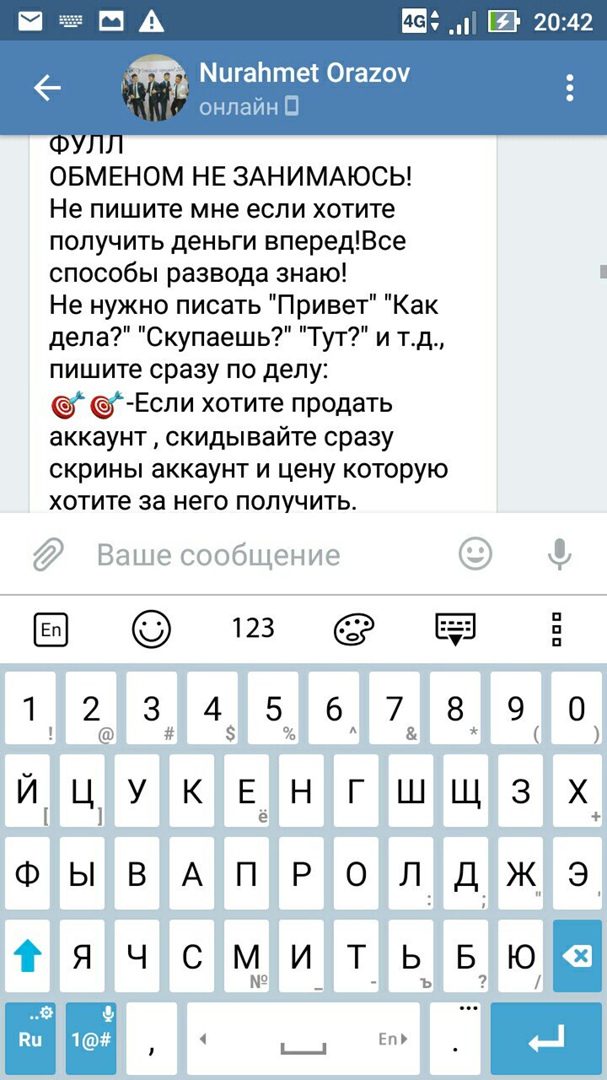Screen dimensions: 607x1080
Task: Go back to the chat list
Action: pyautogui.click(x=47, y=88)
